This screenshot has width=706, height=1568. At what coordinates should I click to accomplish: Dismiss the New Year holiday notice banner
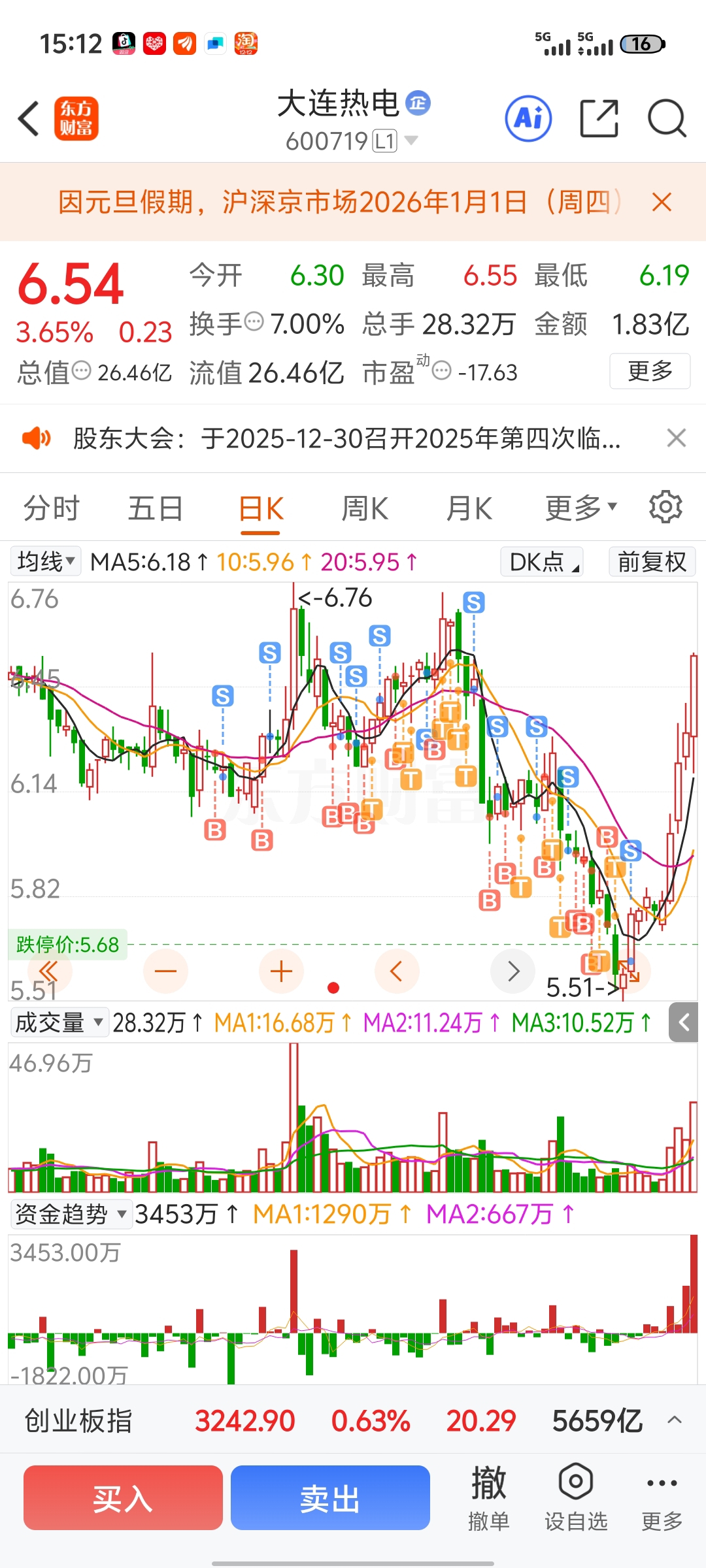(x=662, y=202)
